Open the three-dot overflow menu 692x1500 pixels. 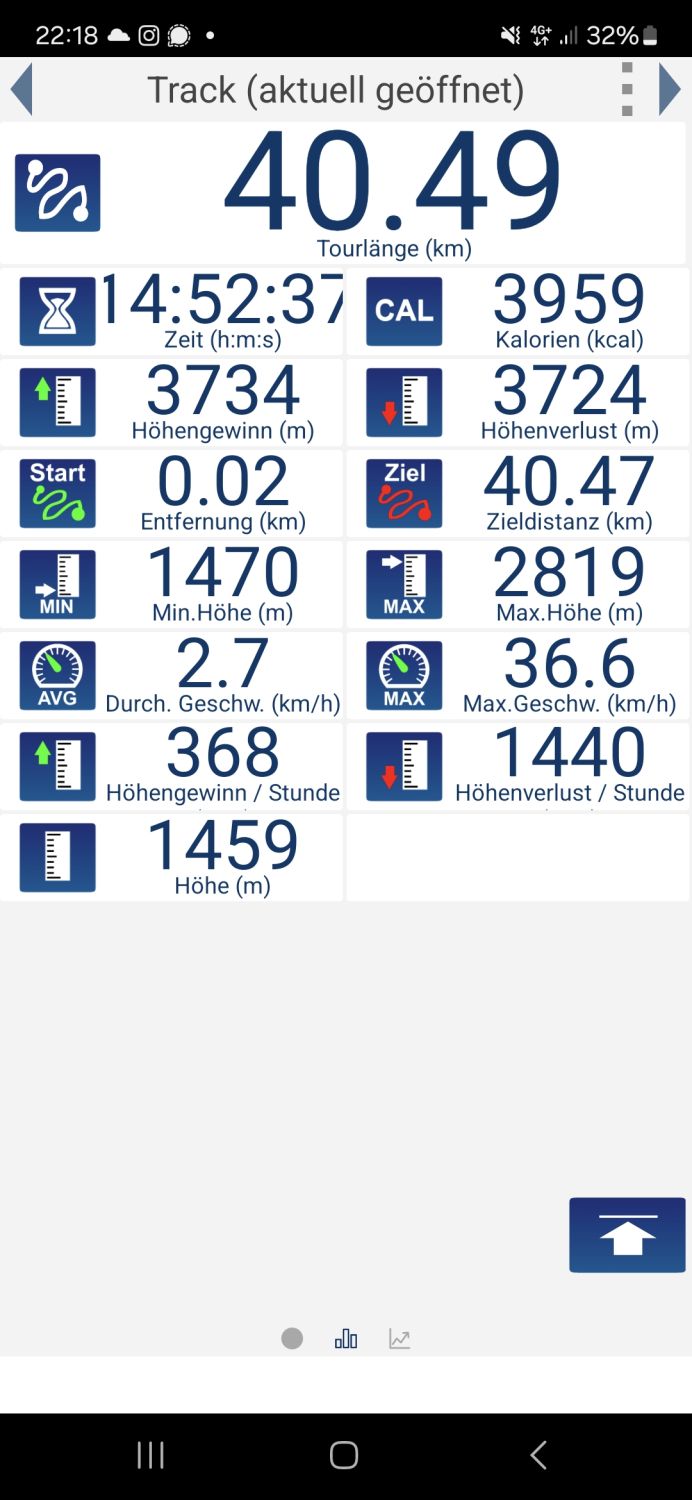(627, 89)
